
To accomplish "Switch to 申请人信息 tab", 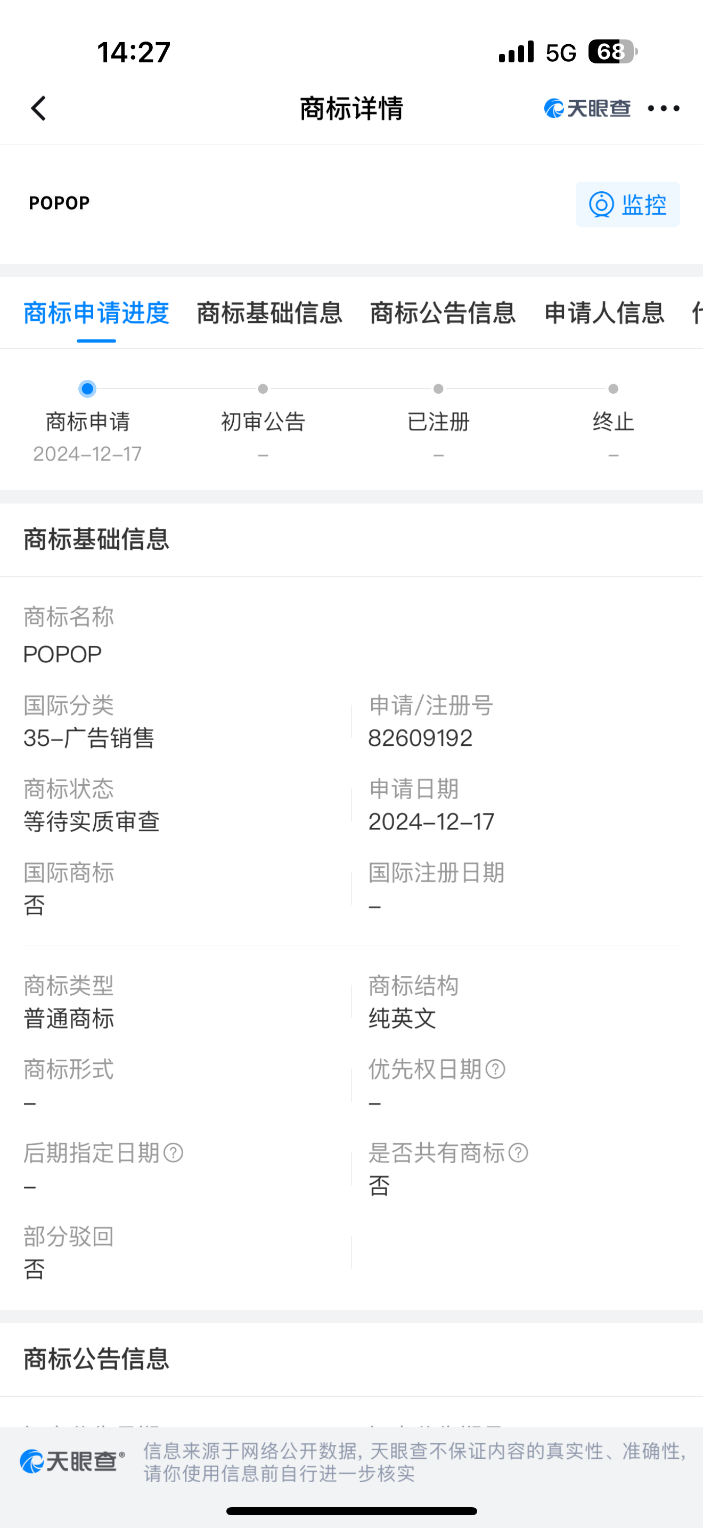I will pos(604,313).
